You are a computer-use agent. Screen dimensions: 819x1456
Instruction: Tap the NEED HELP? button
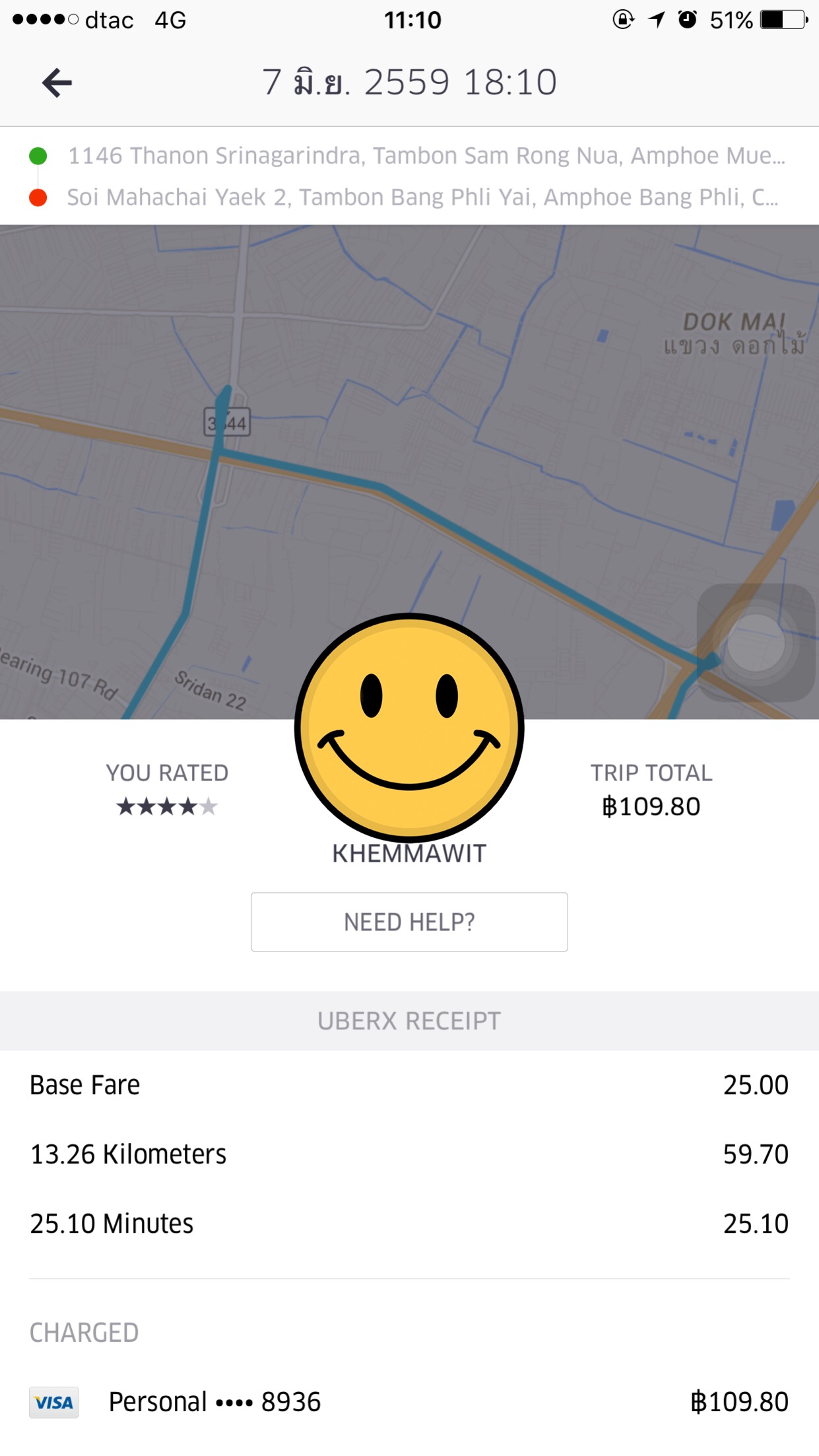409,922
